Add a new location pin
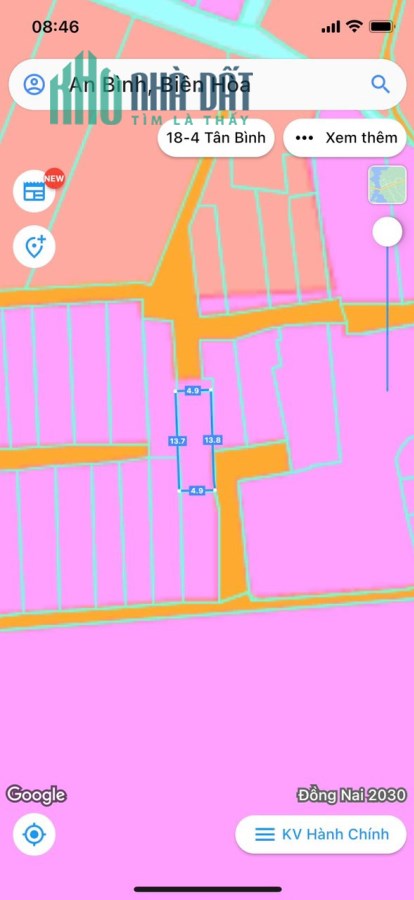 [x=34, y=247]
